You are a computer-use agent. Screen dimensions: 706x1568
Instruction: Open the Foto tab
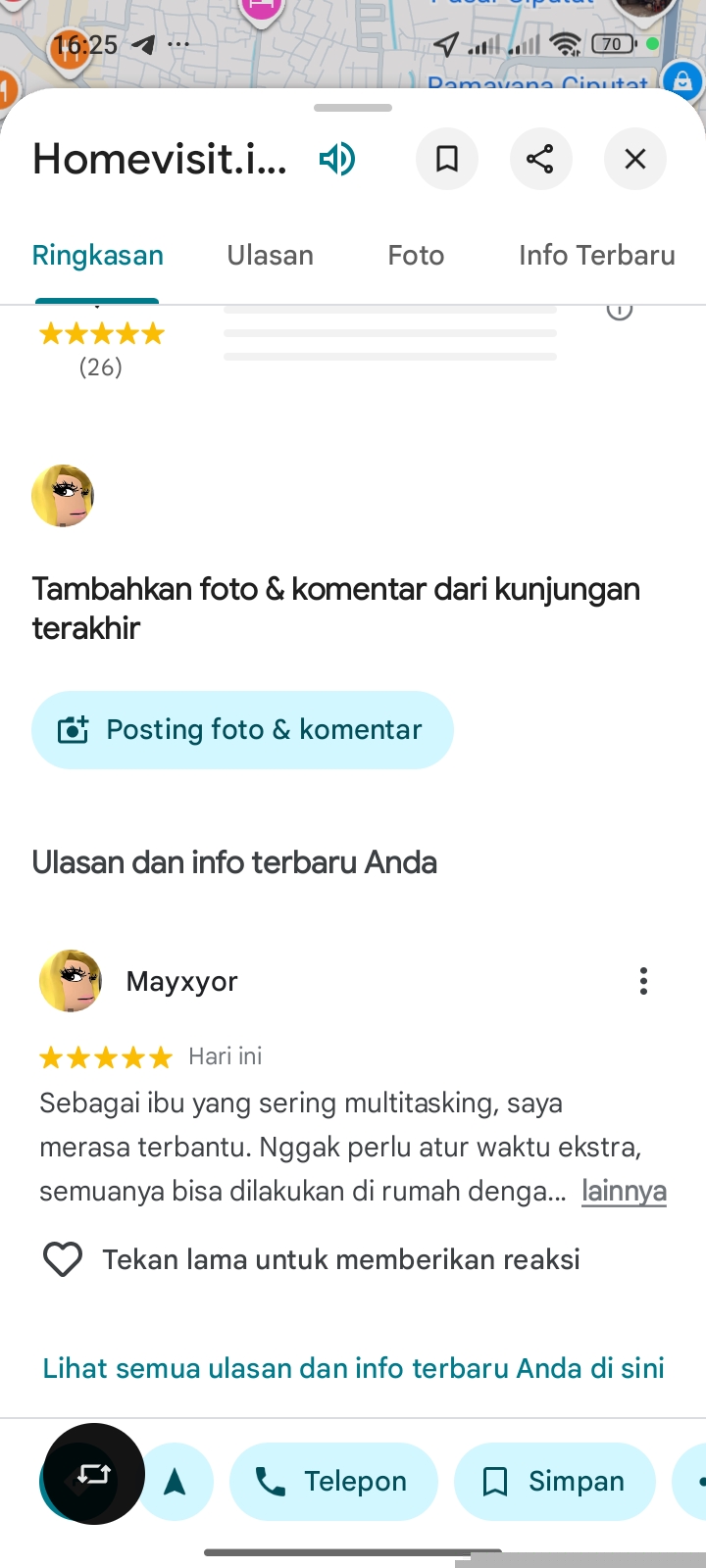tap(416, 256)
